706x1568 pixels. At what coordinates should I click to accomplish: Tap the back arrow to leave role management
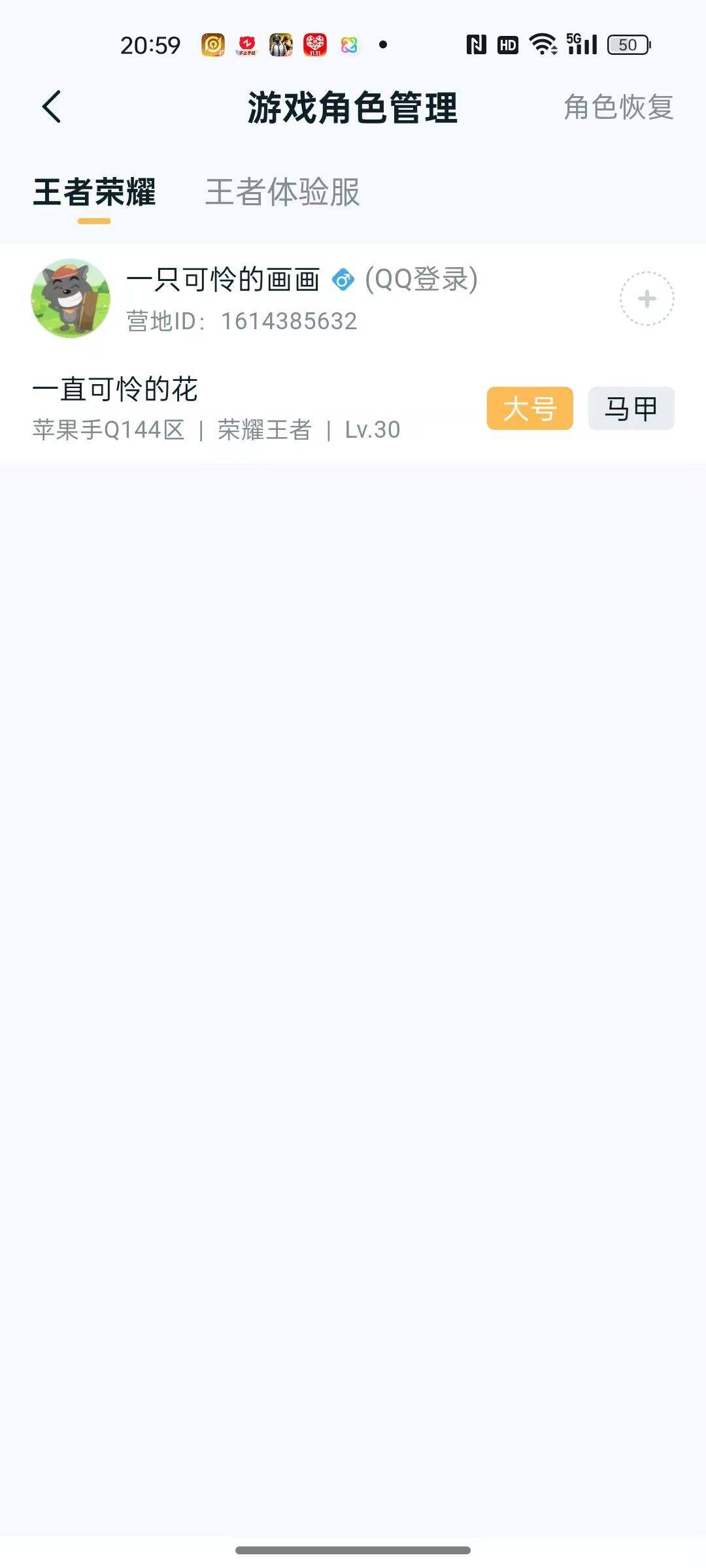click(x=52, y=106)
